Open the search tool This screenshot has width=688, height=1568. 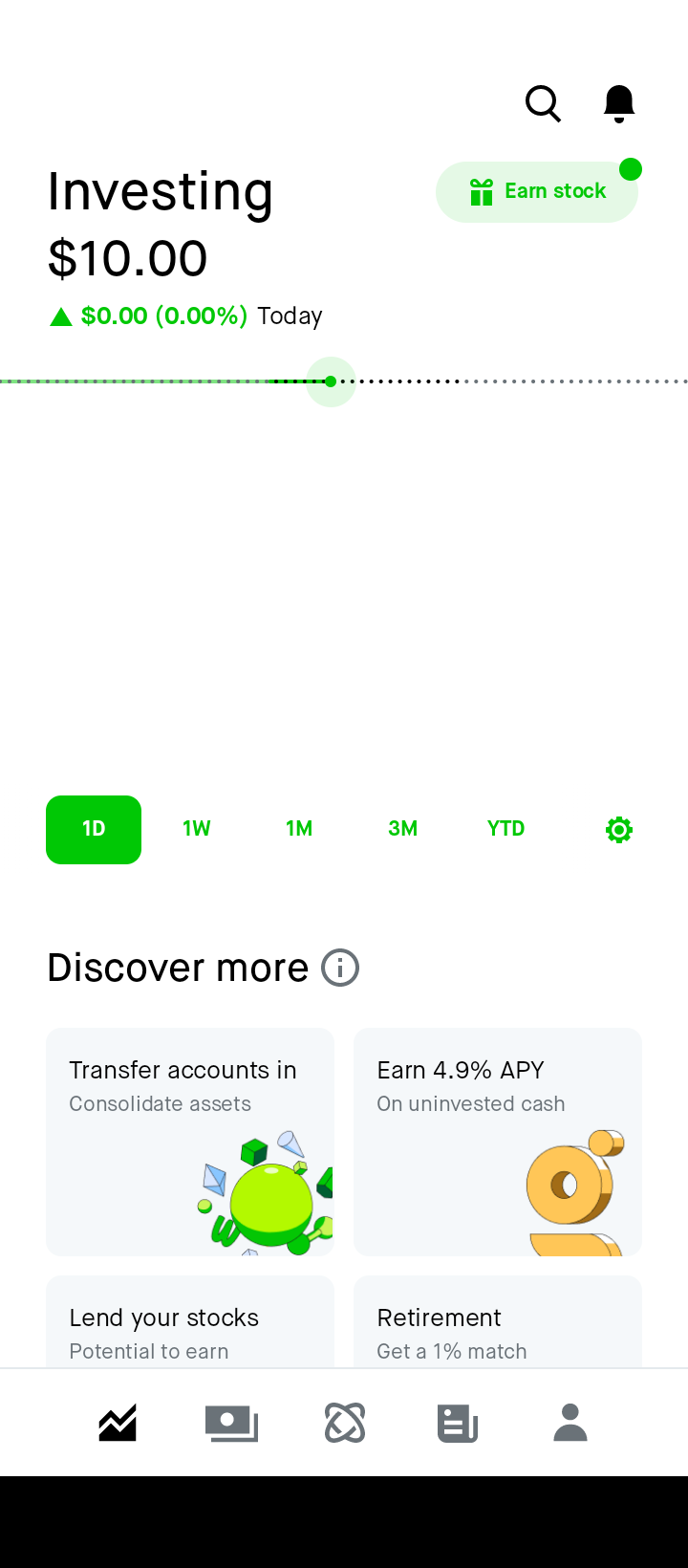coord(542,103)
